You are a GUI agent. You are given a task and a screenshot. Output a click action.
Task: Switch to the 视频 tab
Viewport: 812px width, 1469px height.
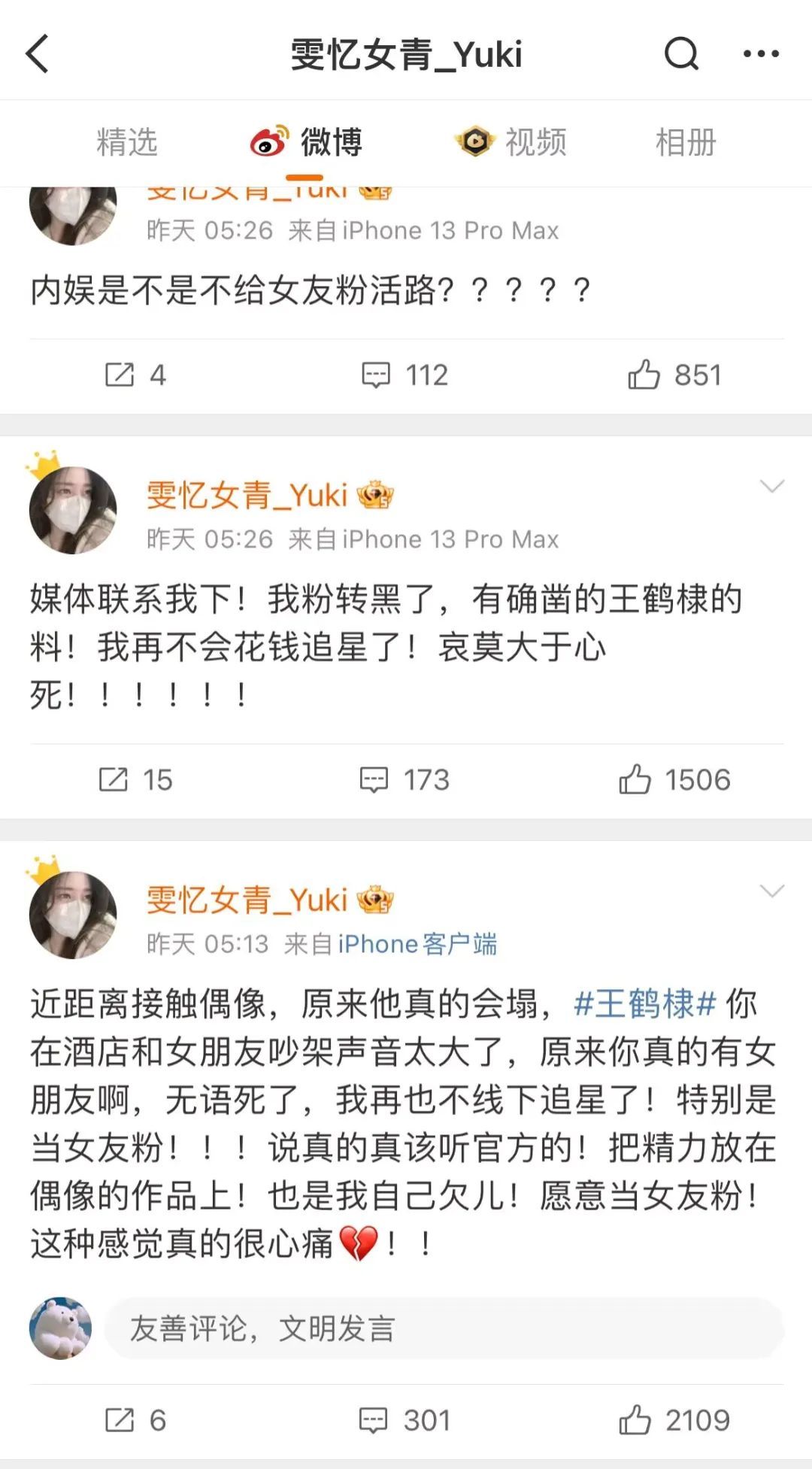511,142
